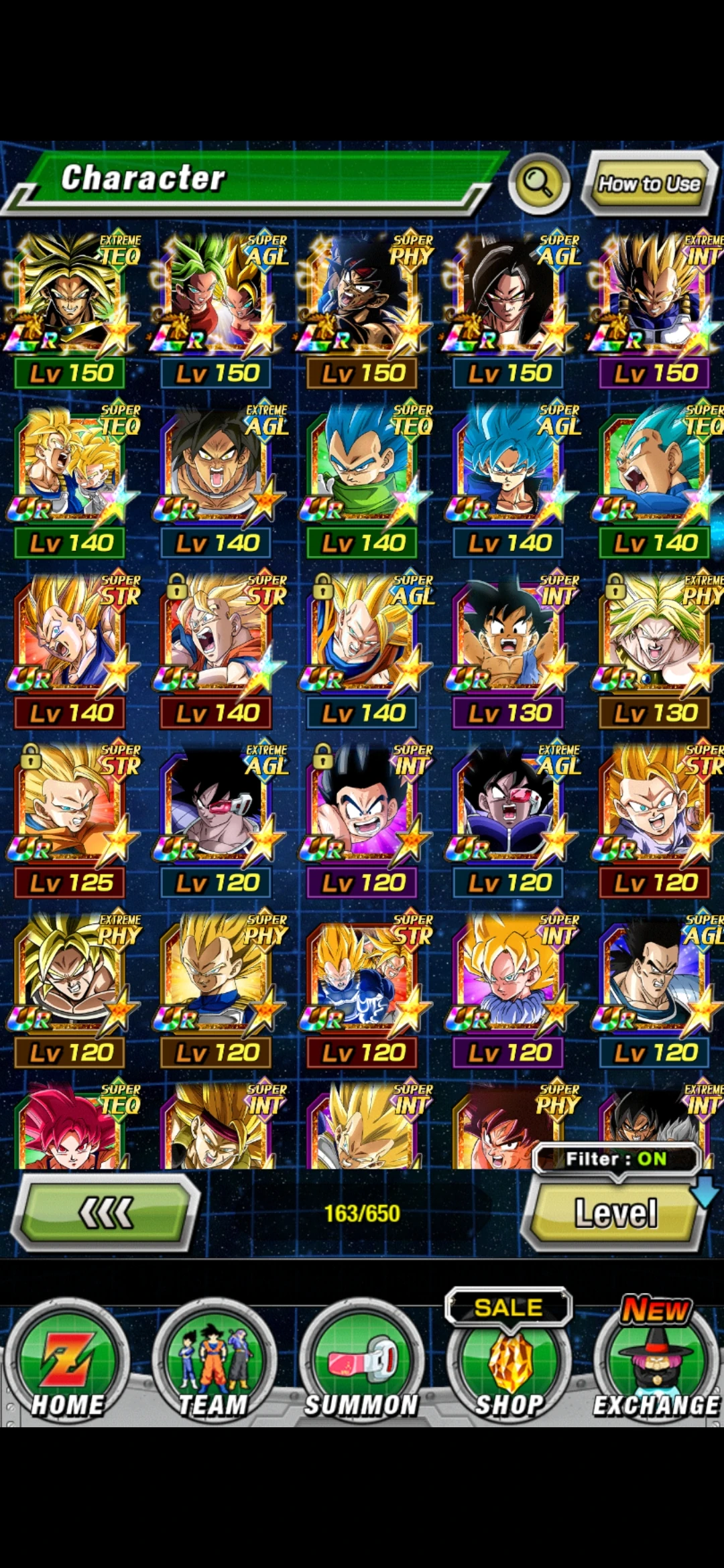Open the magnifying glass search

pos(538,182)
